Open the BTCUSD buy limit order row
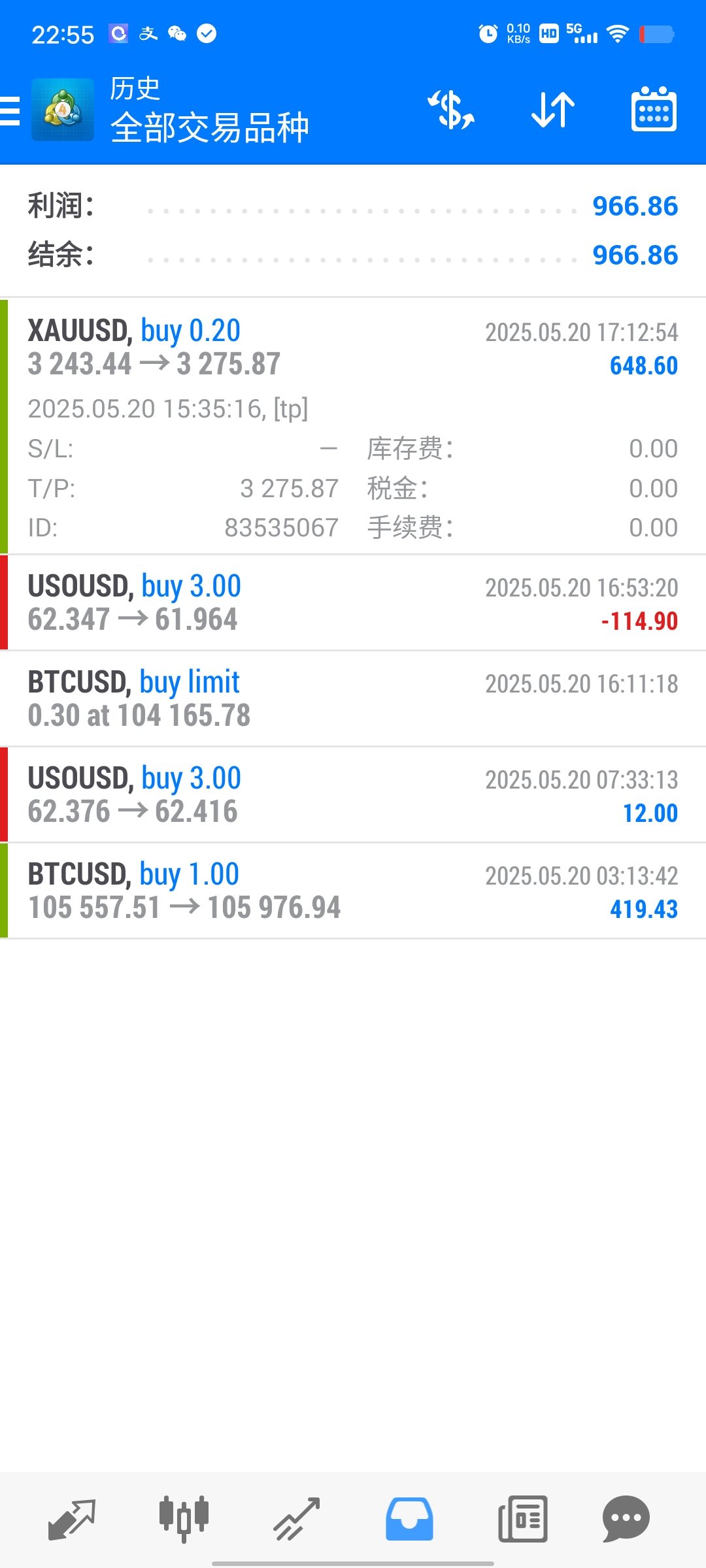The width and height of the screenshot is (706, 1568). [x=353, y=699]
